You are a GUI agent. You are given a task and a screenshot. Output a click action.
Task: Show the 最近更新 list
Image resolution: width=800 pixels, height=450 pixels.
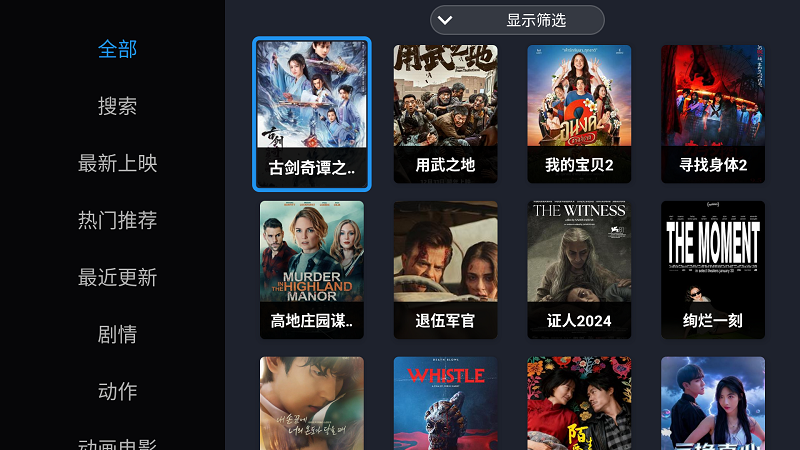(x=117, y=277)
